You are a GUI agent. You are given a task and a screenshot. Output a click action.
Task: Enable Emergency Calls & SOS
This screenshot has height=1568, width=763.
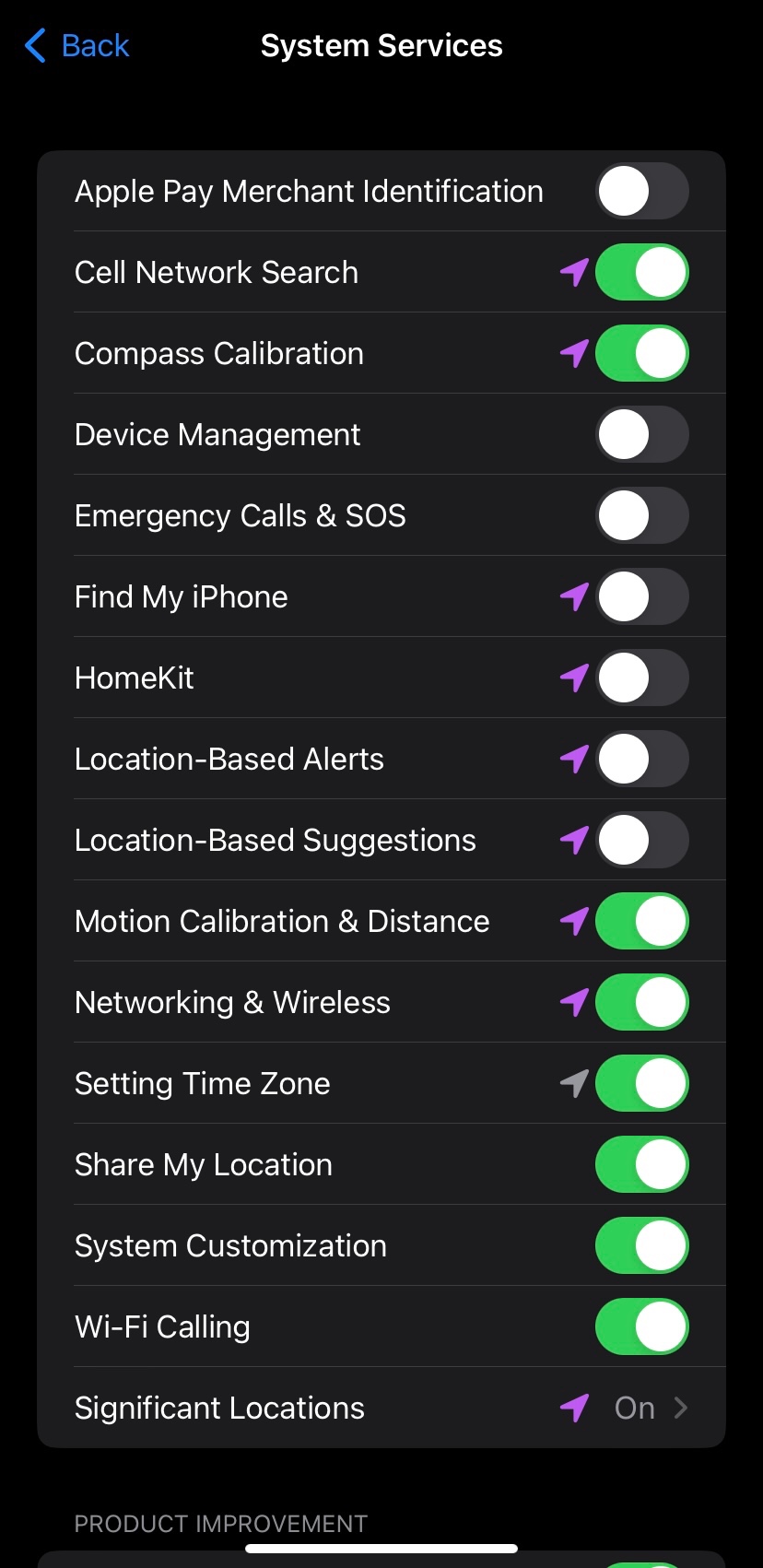coord(642,515)
